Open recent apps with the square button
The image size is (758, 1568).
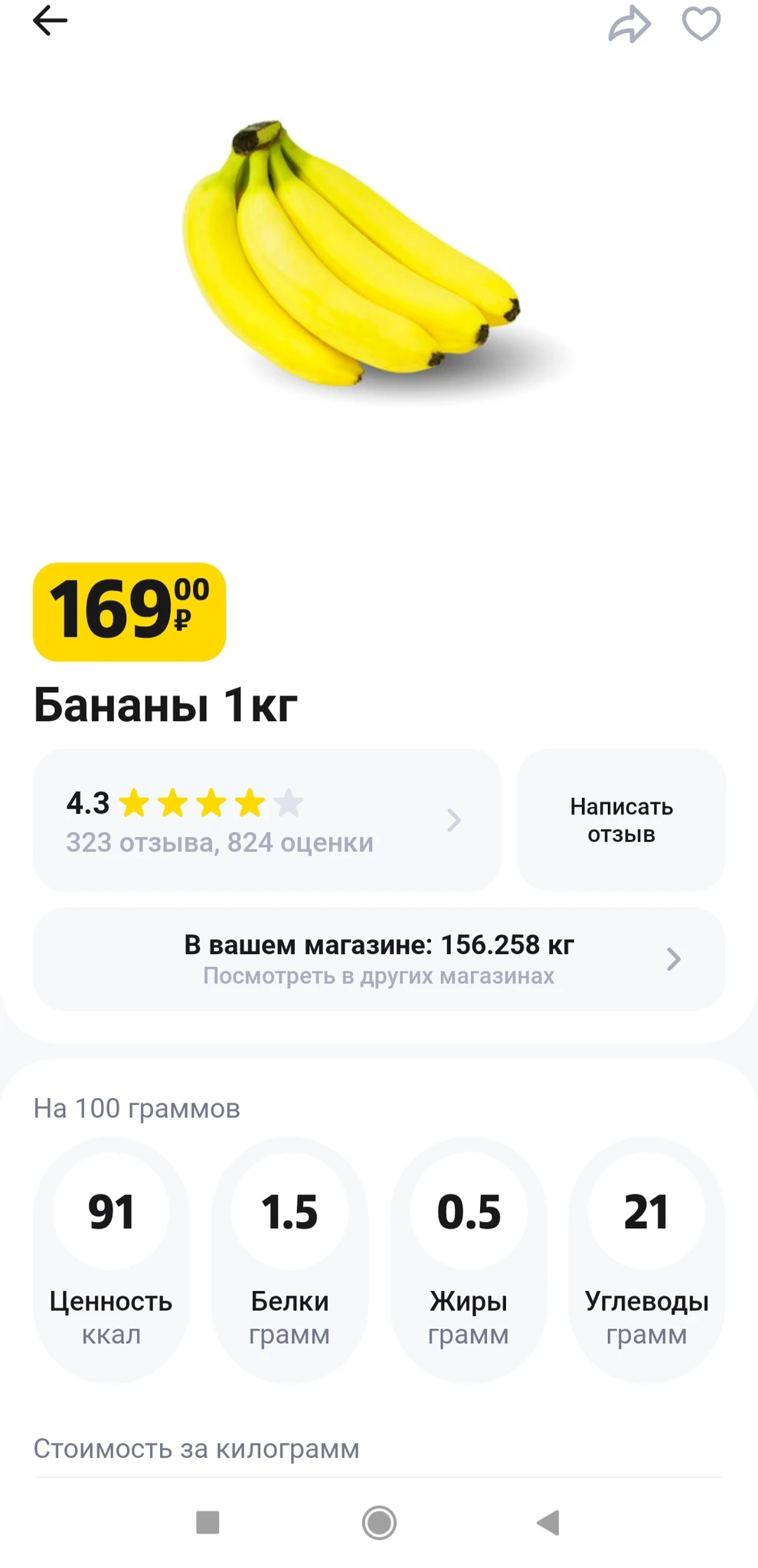(x=207, y=1522)
